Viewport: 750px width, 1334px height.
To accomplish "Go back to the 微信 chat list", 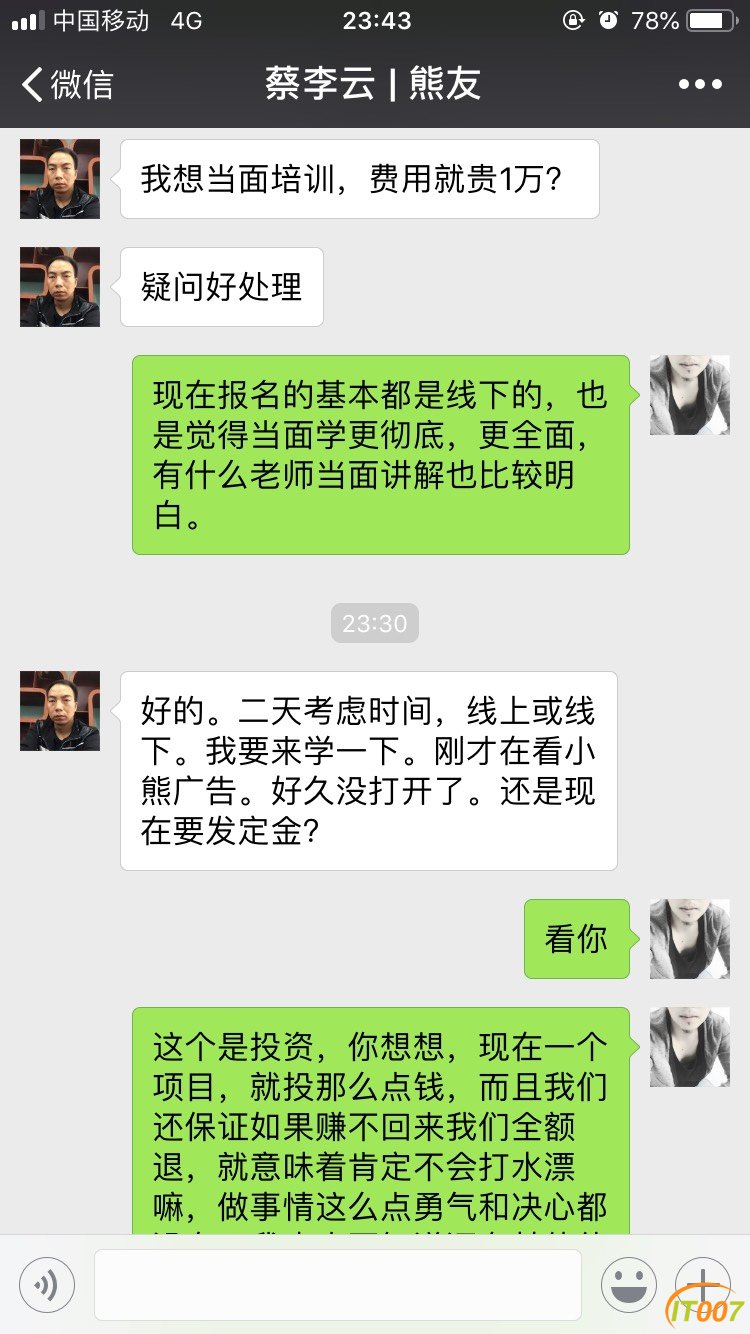I will pyautogui.click(x=66, y=84).
